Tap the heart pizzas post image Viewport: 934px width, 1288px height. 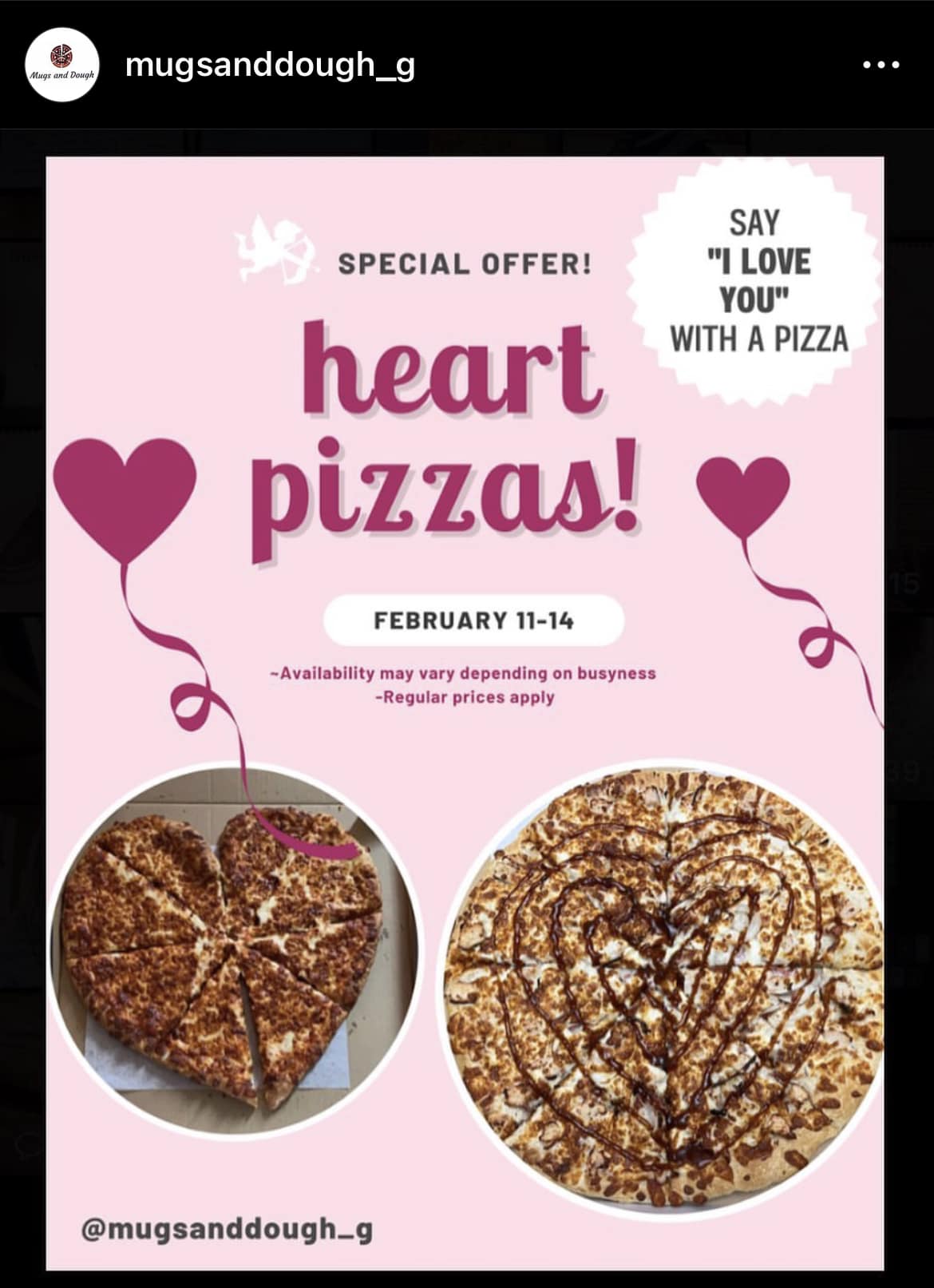point(465,711)
